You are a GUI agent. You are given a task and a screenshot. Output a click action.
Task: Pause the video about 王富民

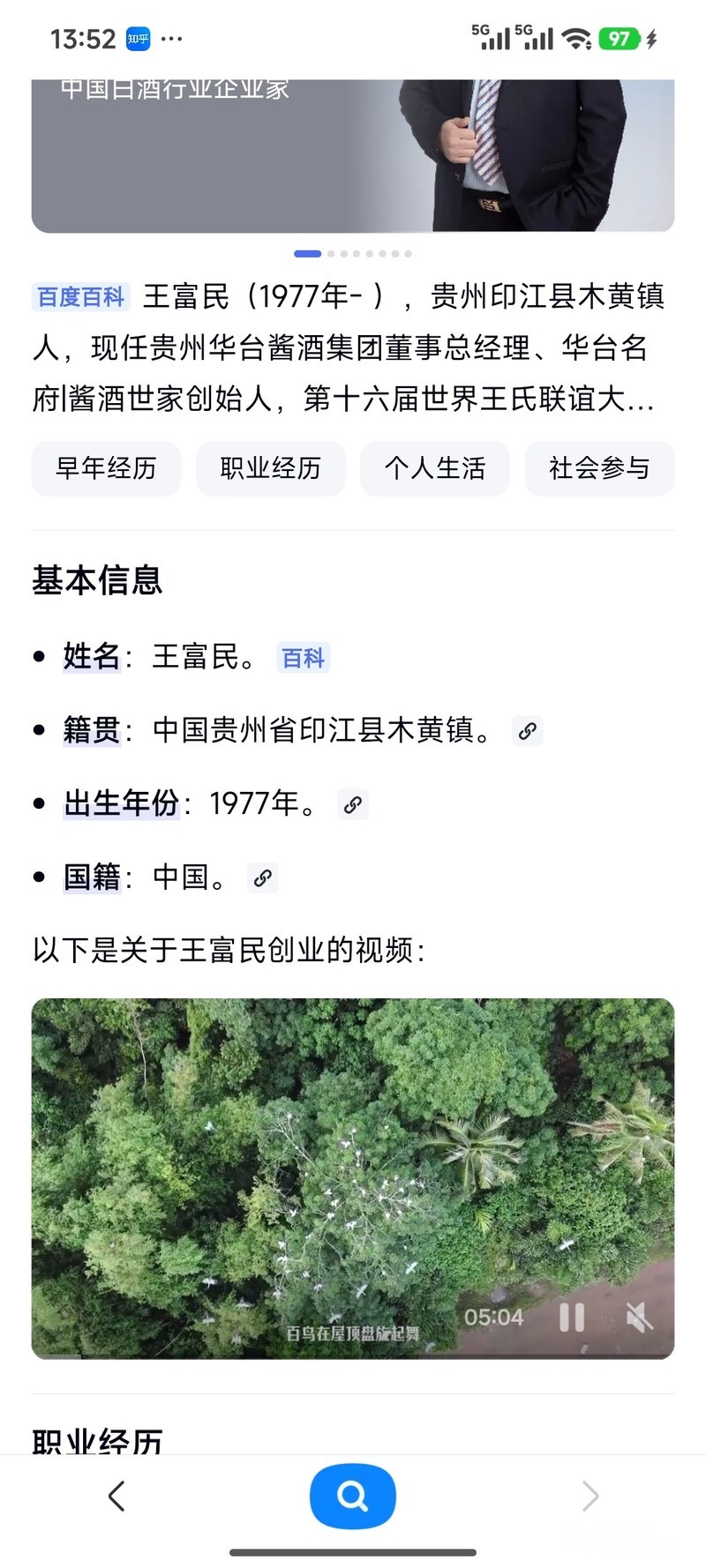click(572, 1318)
